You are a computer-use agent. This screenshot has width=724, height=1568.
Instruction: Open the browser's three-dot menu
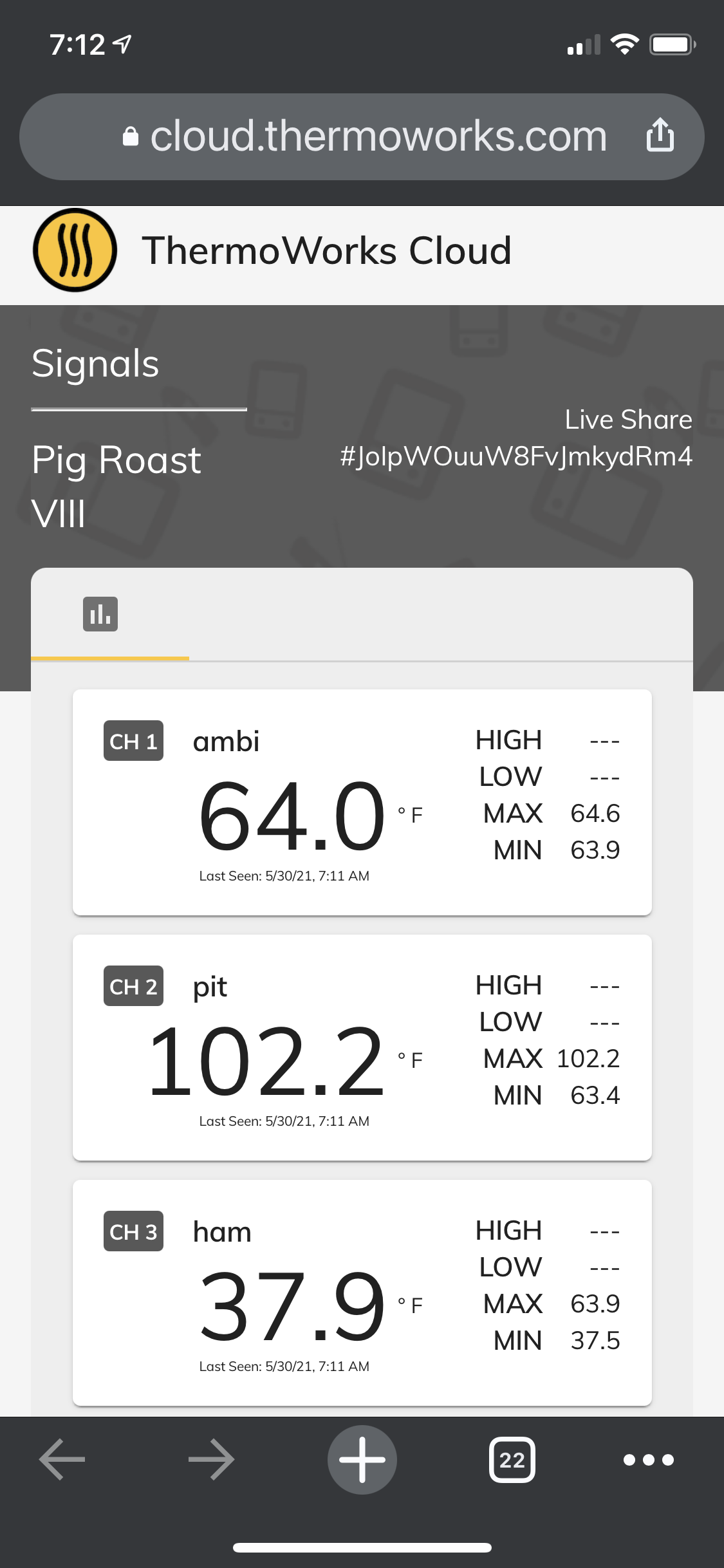pyautogui.click(x=649, y=1460)
